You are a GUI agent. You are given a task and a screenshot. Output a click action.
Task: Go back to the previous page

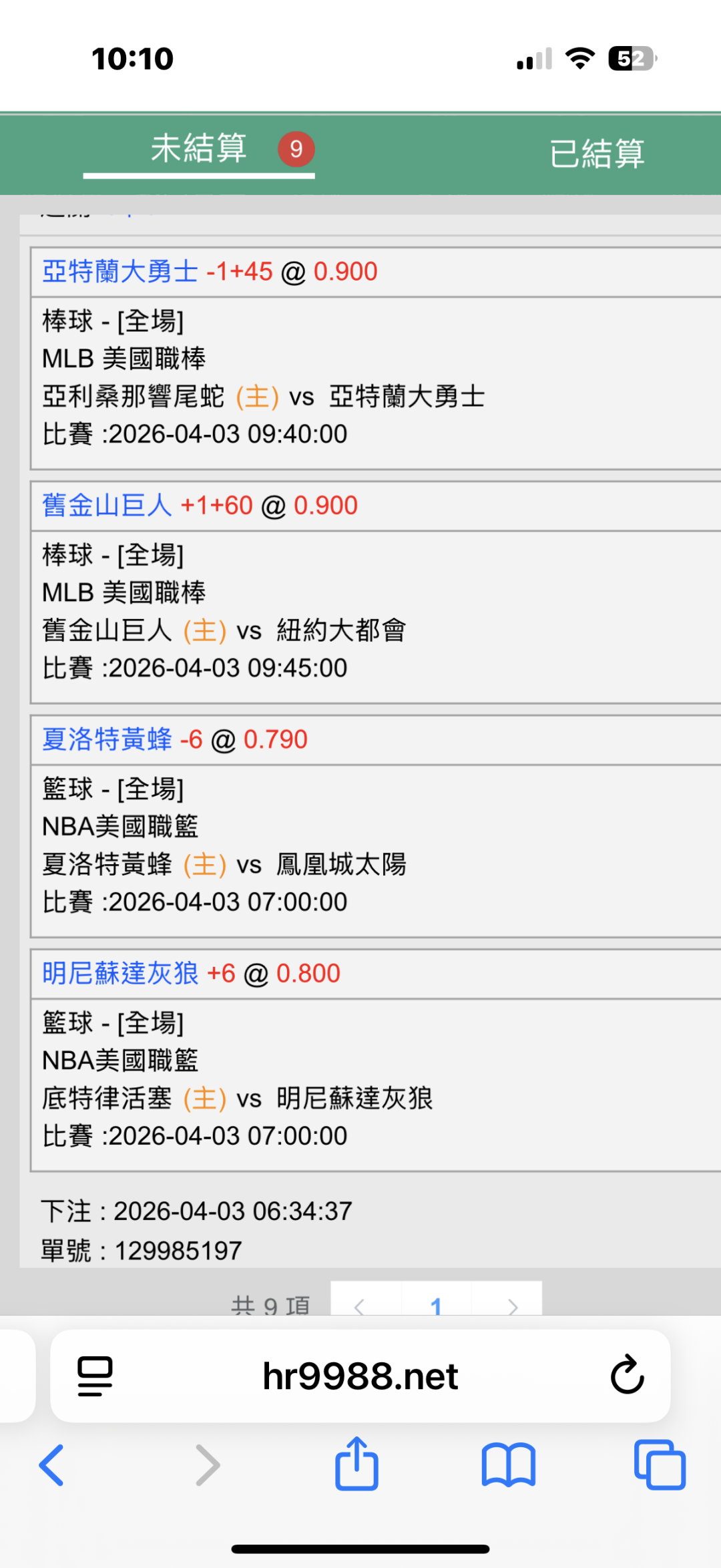click(x=52, y=1465)
